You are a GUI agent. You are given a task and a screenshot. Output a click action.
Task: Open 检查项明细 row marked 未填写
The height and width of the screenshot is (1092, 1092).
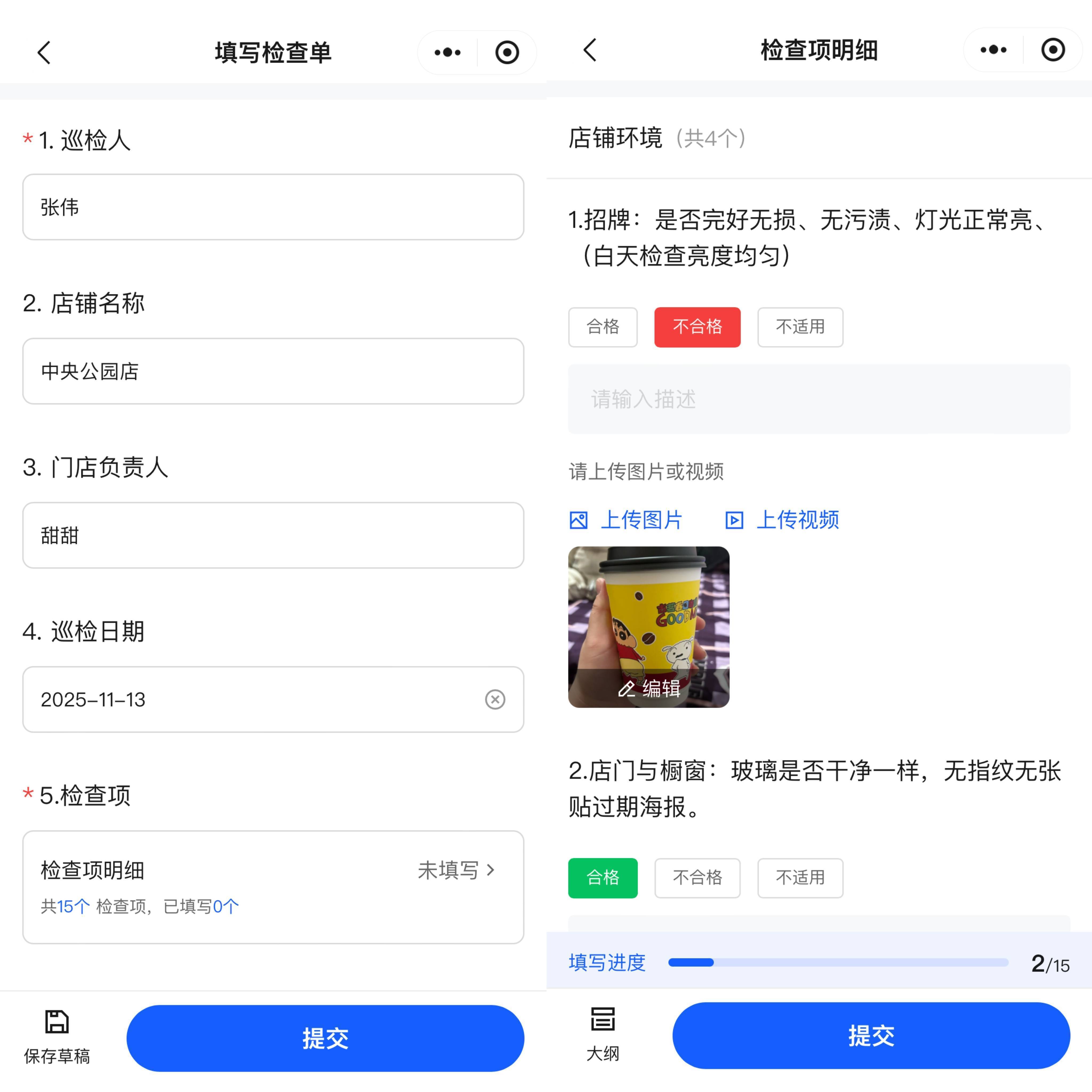pyautogui.click(x=273, y=886)
